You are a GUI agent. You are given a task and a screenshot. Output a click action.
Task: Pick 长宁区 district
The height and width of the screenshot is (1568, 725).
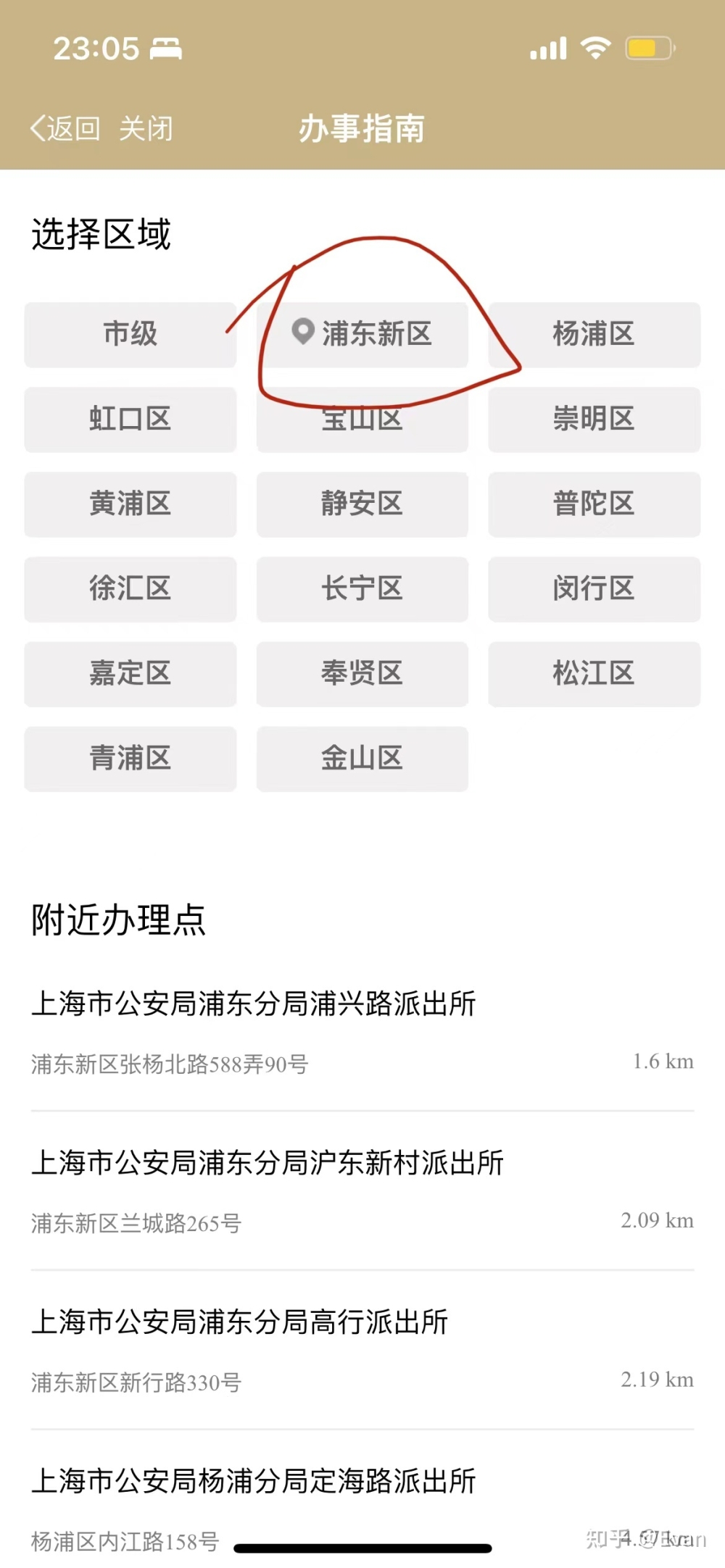[x=362, y=589]
